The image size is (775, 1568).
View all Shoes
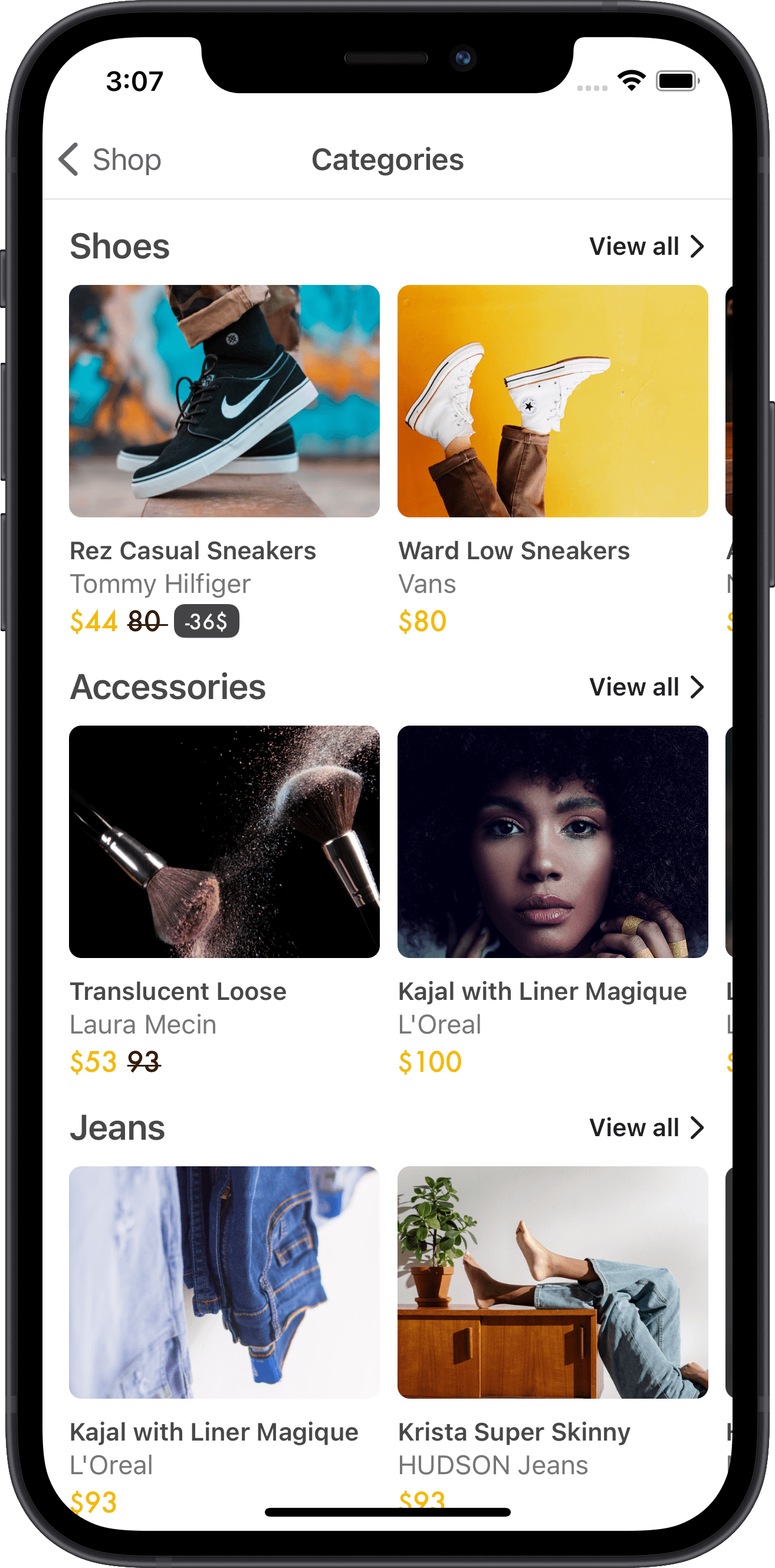(646, 247)
